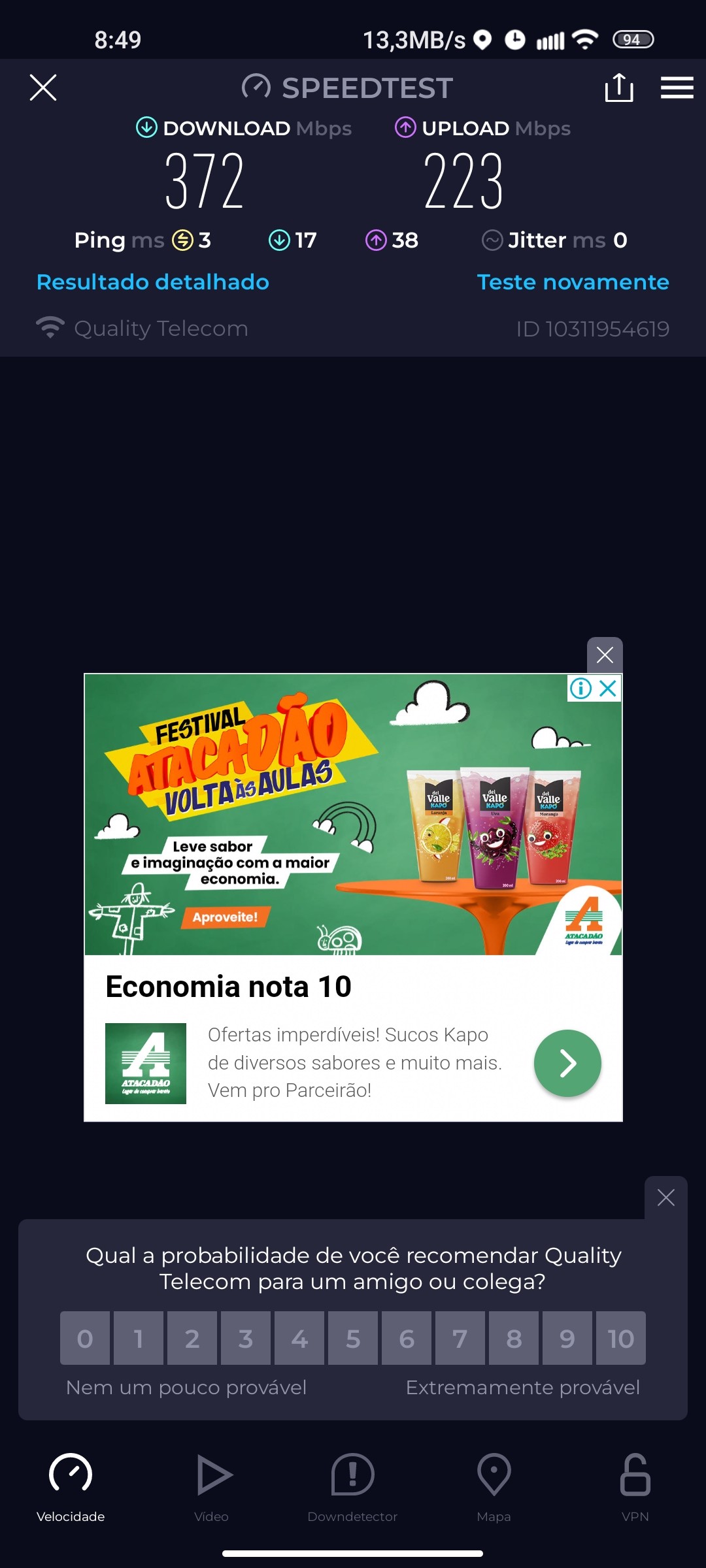Open the hamburger menu
The width and height of the screenshot is (706, 1568).
(677, 88)
